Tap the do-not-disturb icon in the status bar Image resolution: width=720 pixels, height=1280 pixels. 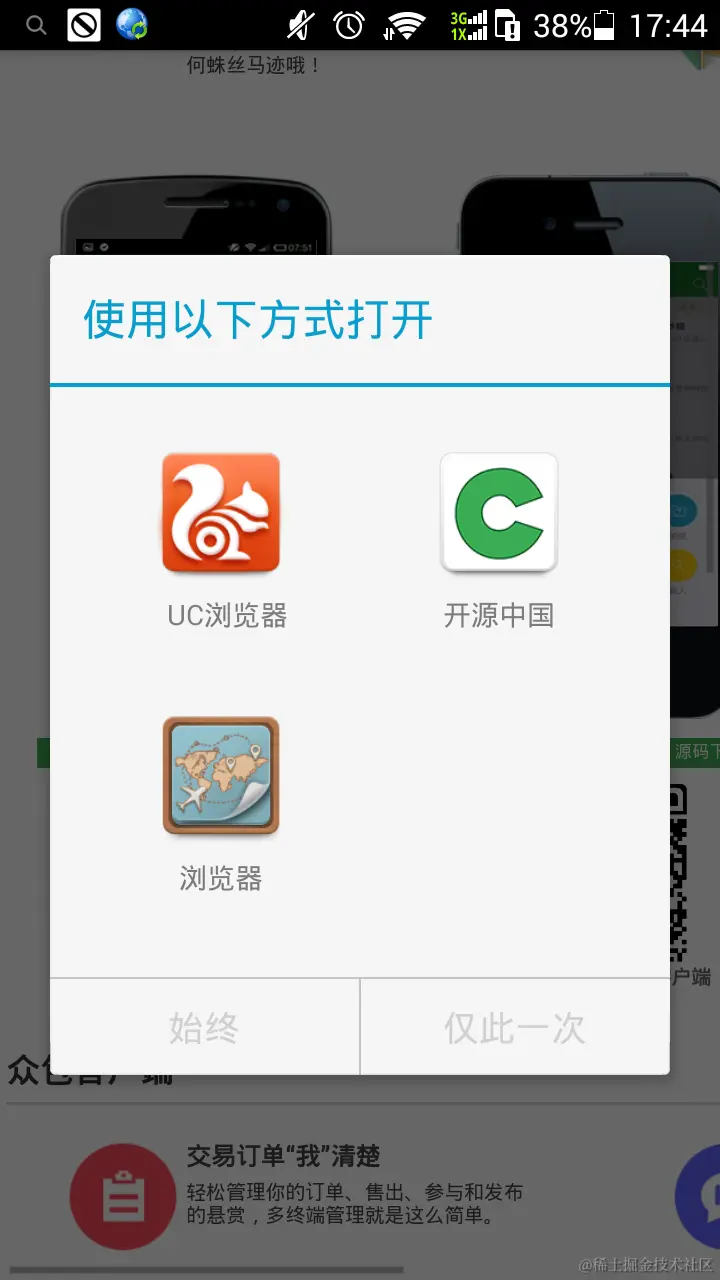(x=84, y=24)
